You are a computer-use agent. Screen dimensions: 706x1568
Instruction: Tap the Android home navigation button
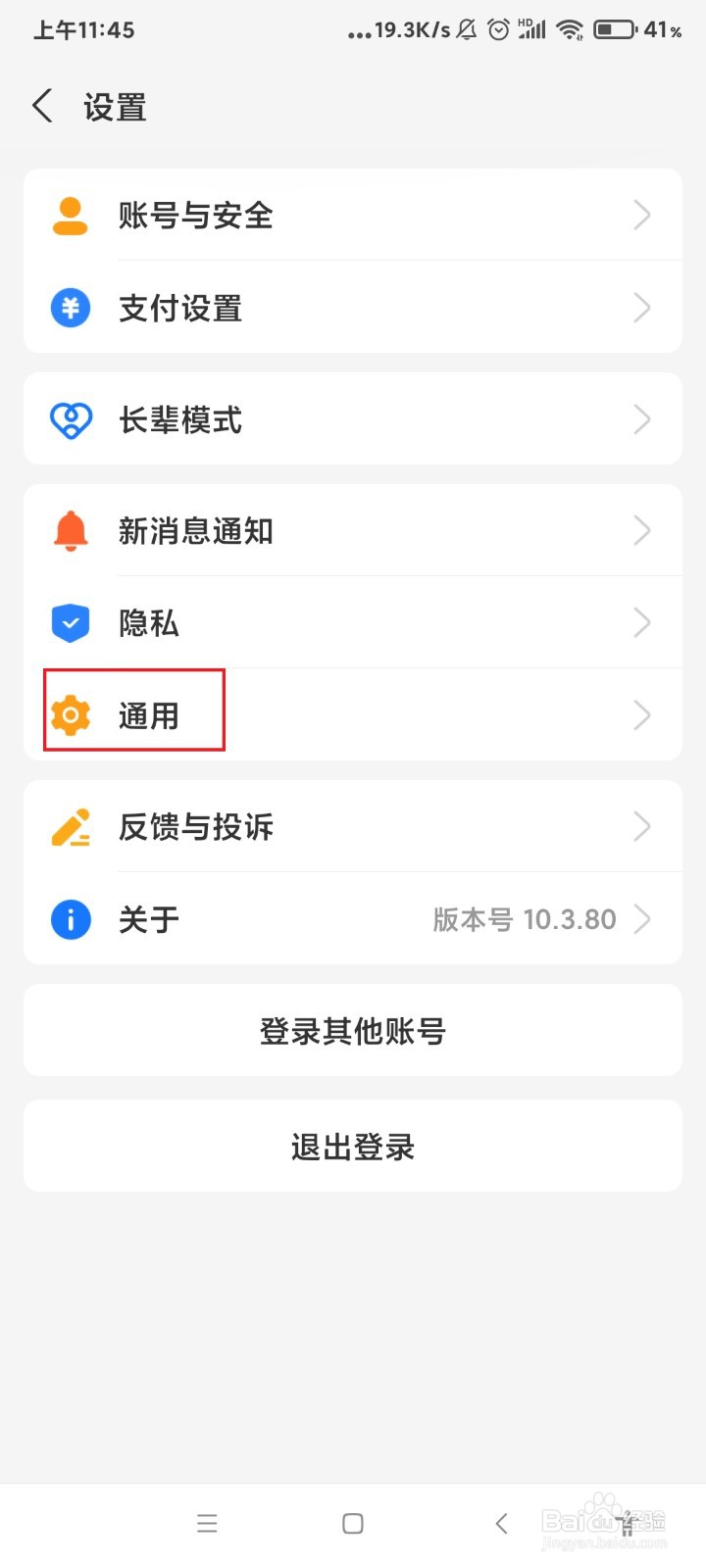(352, 1523)
